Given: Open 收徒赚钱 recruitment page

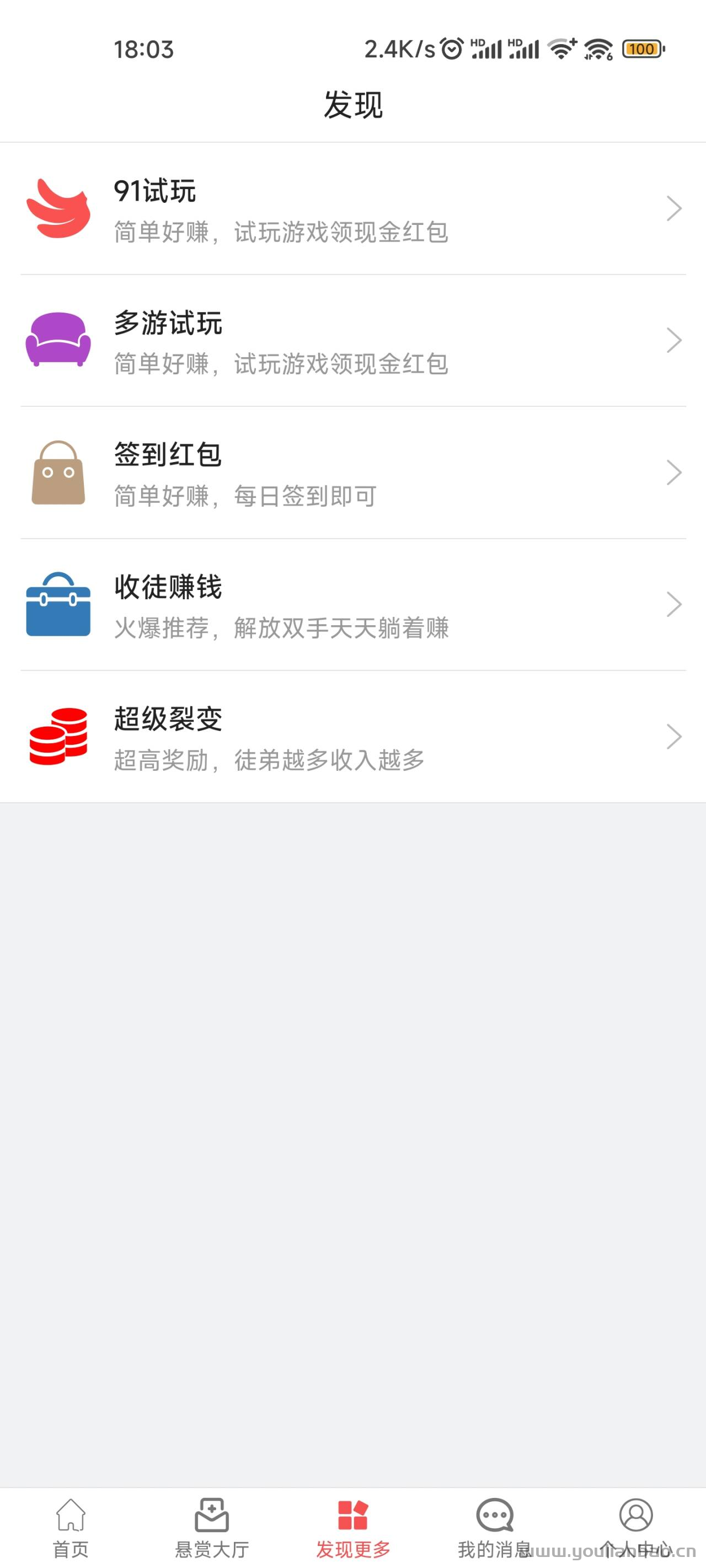Looking at the screenshot, I should (x=352, y=605).
